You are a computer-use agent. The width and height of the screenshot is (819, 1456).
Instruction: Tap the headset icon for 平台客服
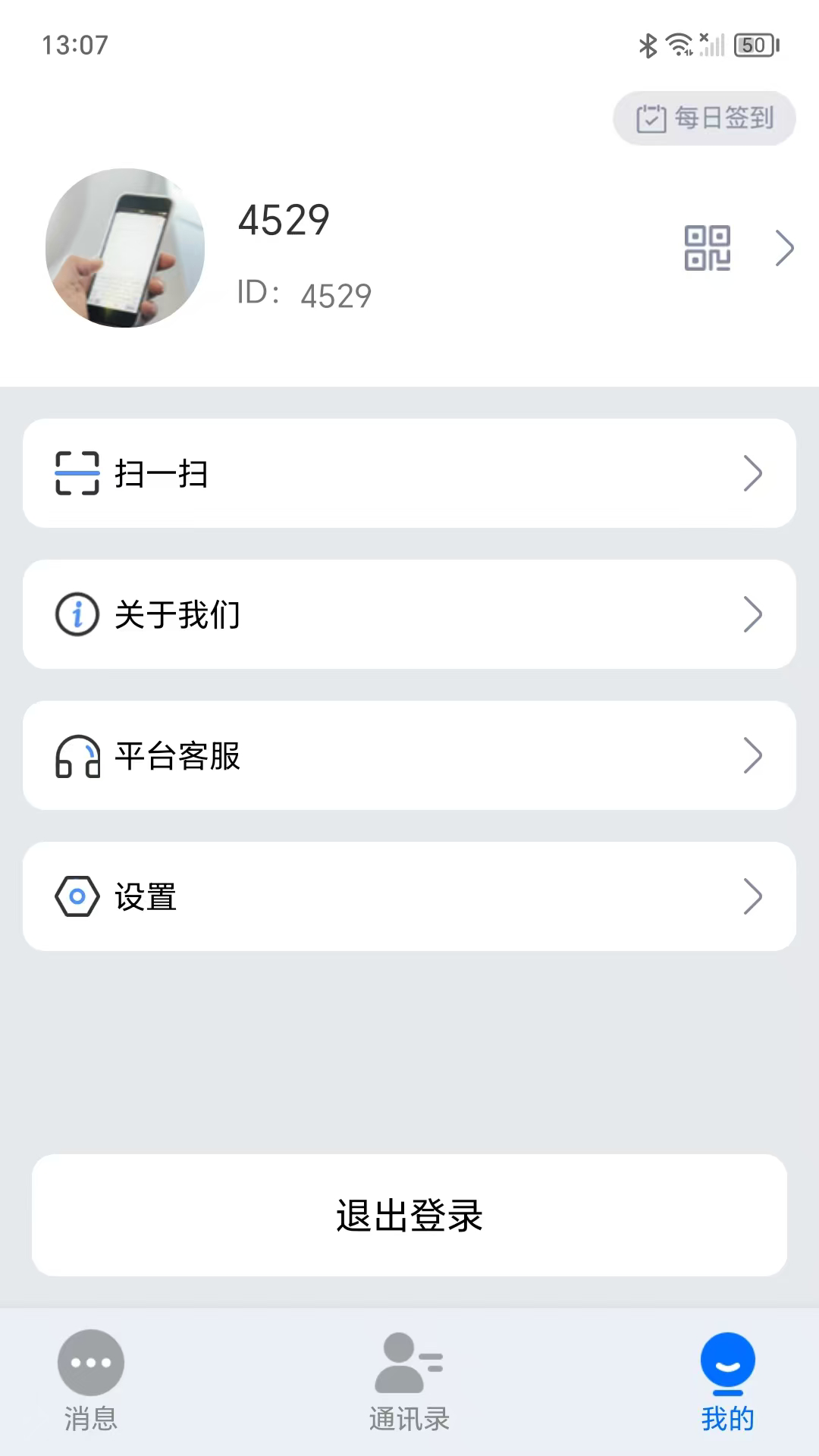tap(76, 755)
